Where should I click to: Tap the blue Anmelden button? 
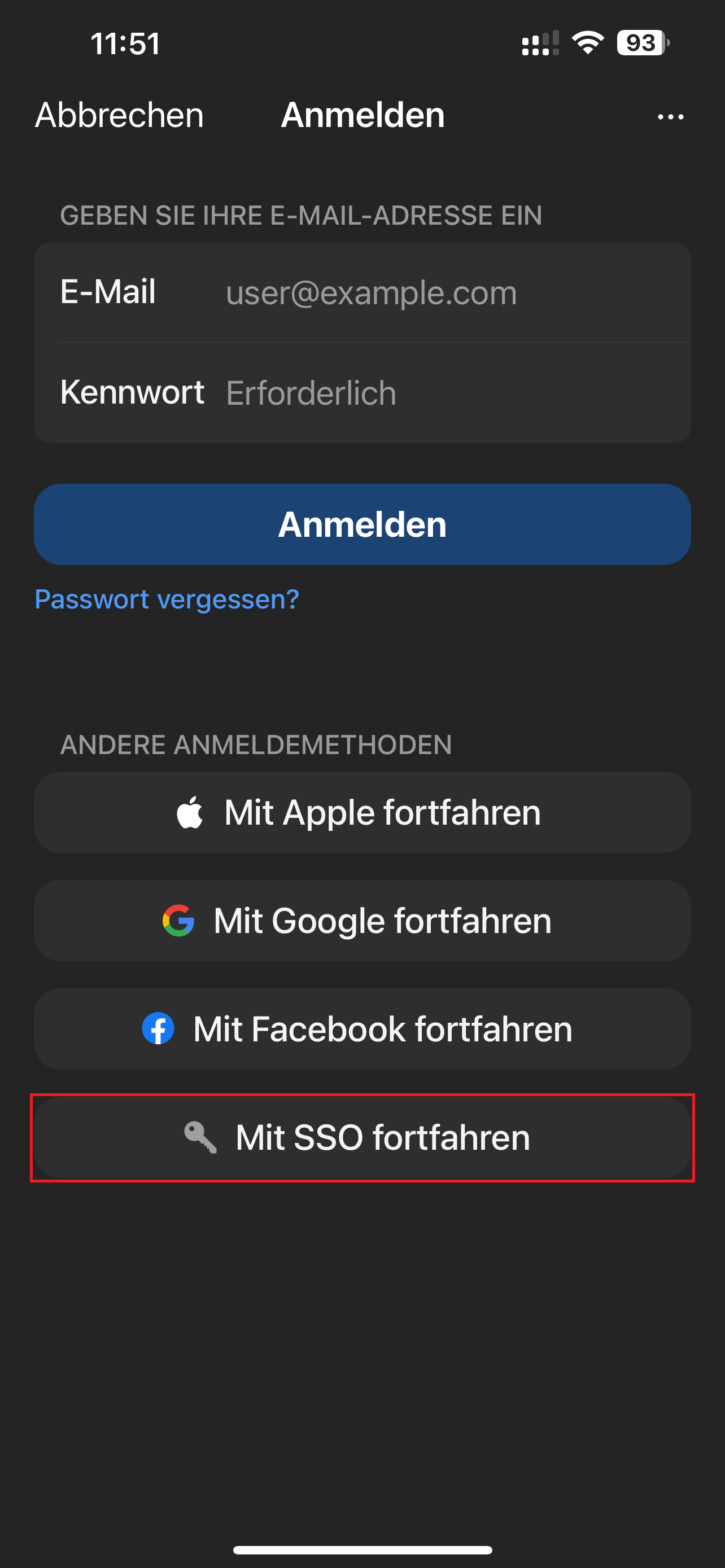pos(362,524)
